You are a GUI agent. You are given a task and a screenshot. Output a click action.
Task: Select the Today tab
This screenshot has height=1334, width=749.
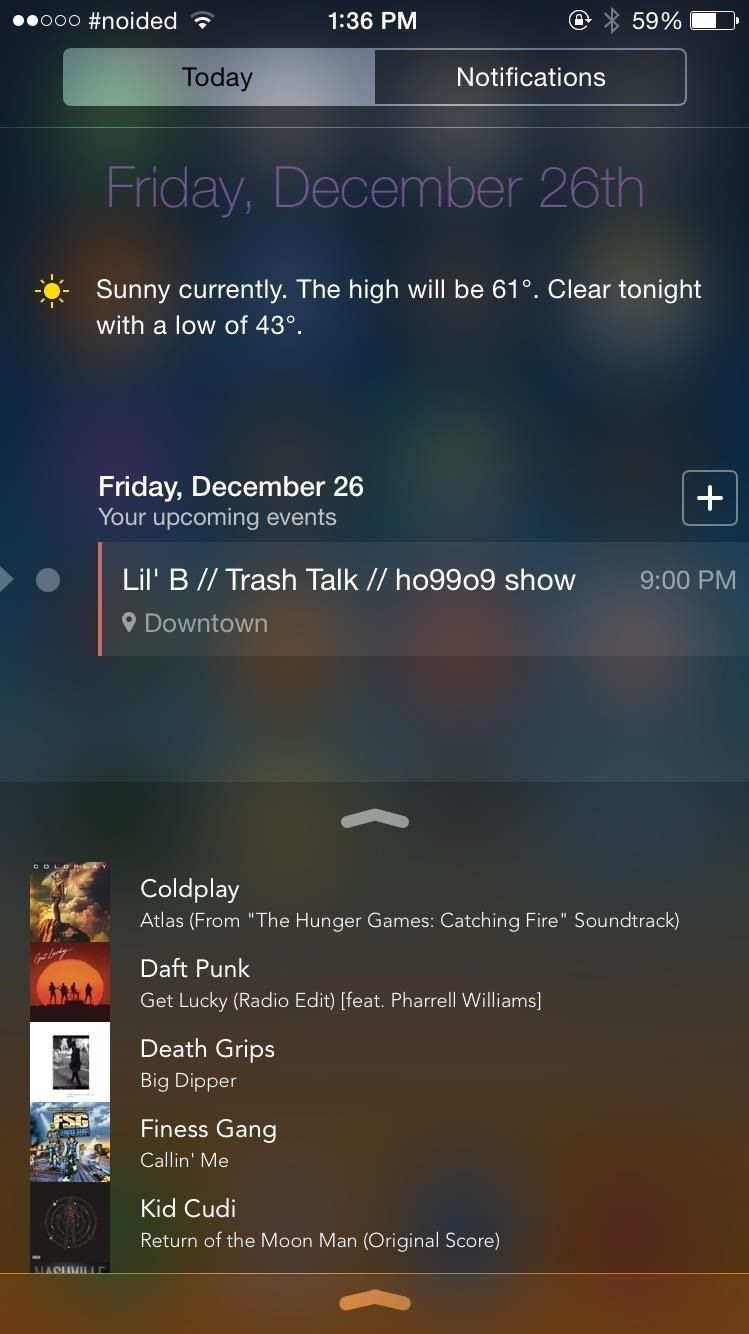pyautogui.click(x=218, y=77)
